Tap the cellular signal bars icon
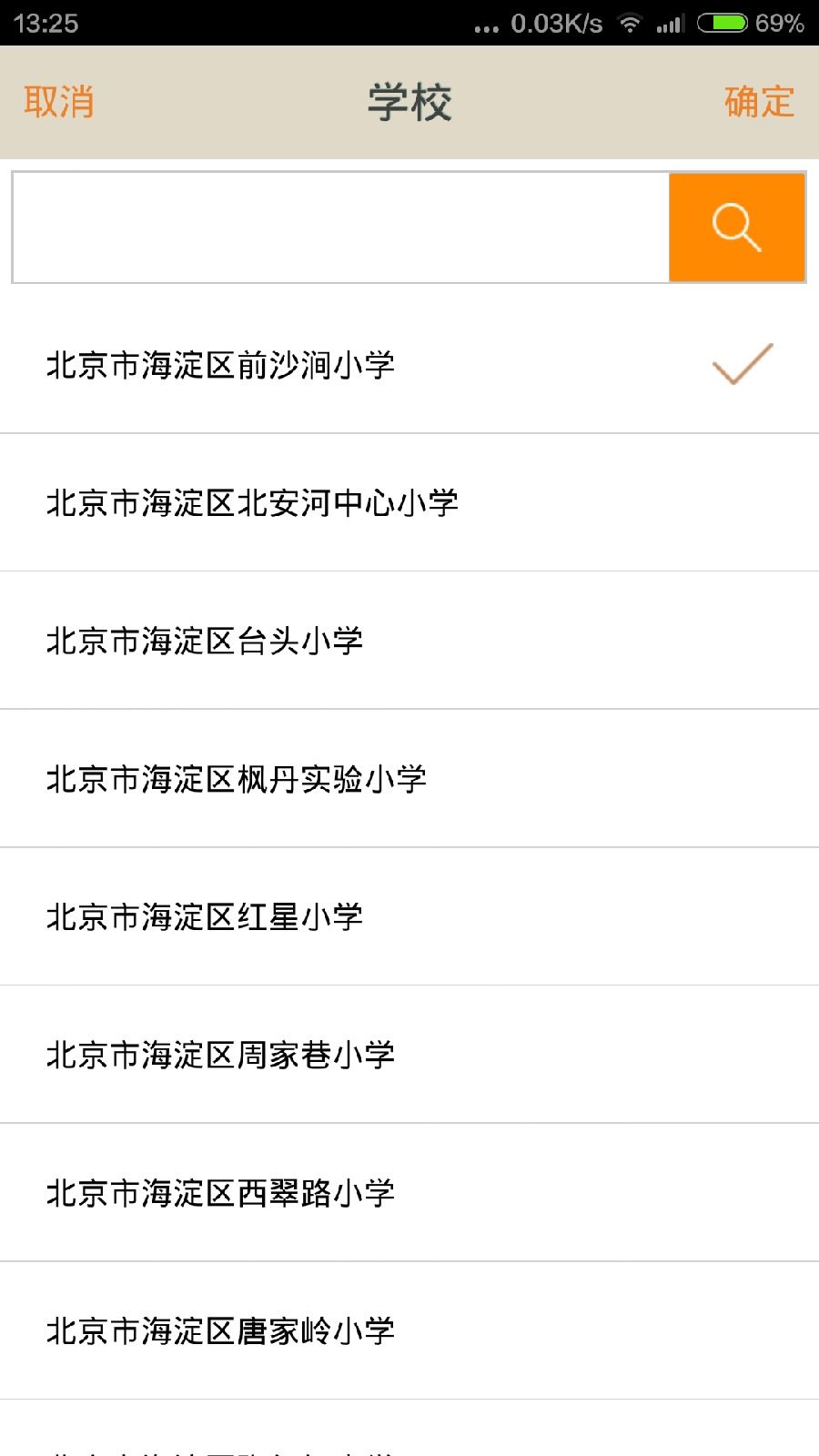The height and width of the screenshot is (1456, 819). coord(672,25)
